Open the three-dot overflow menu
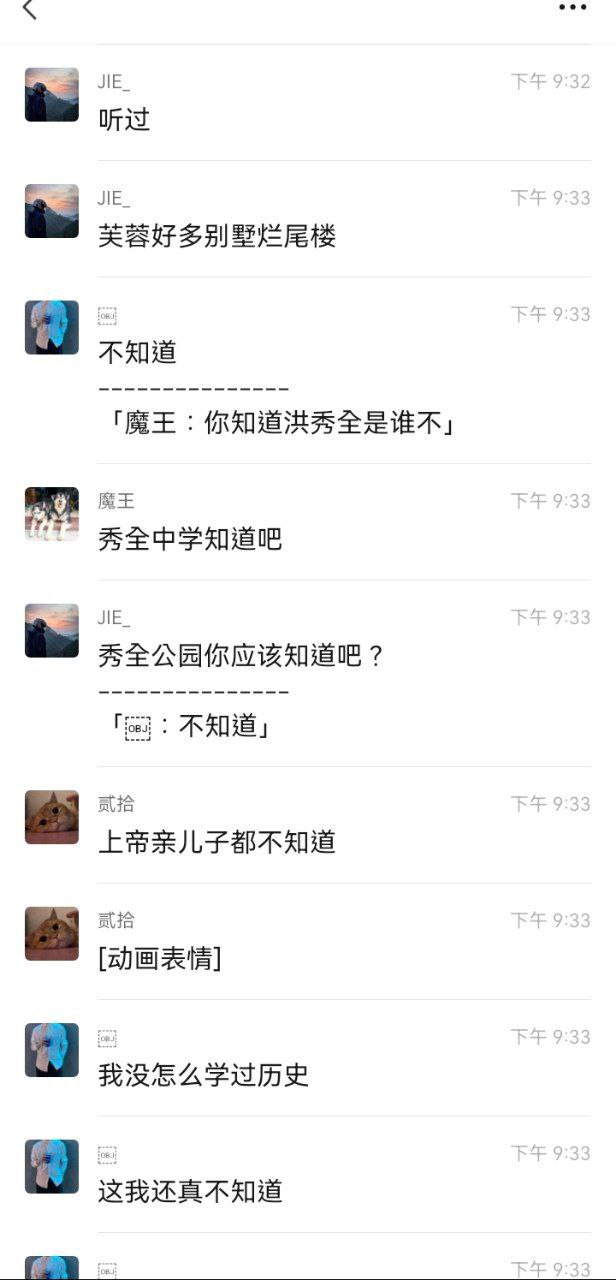The width and height of the screenshot is (616, 1280). coord(573,8)
